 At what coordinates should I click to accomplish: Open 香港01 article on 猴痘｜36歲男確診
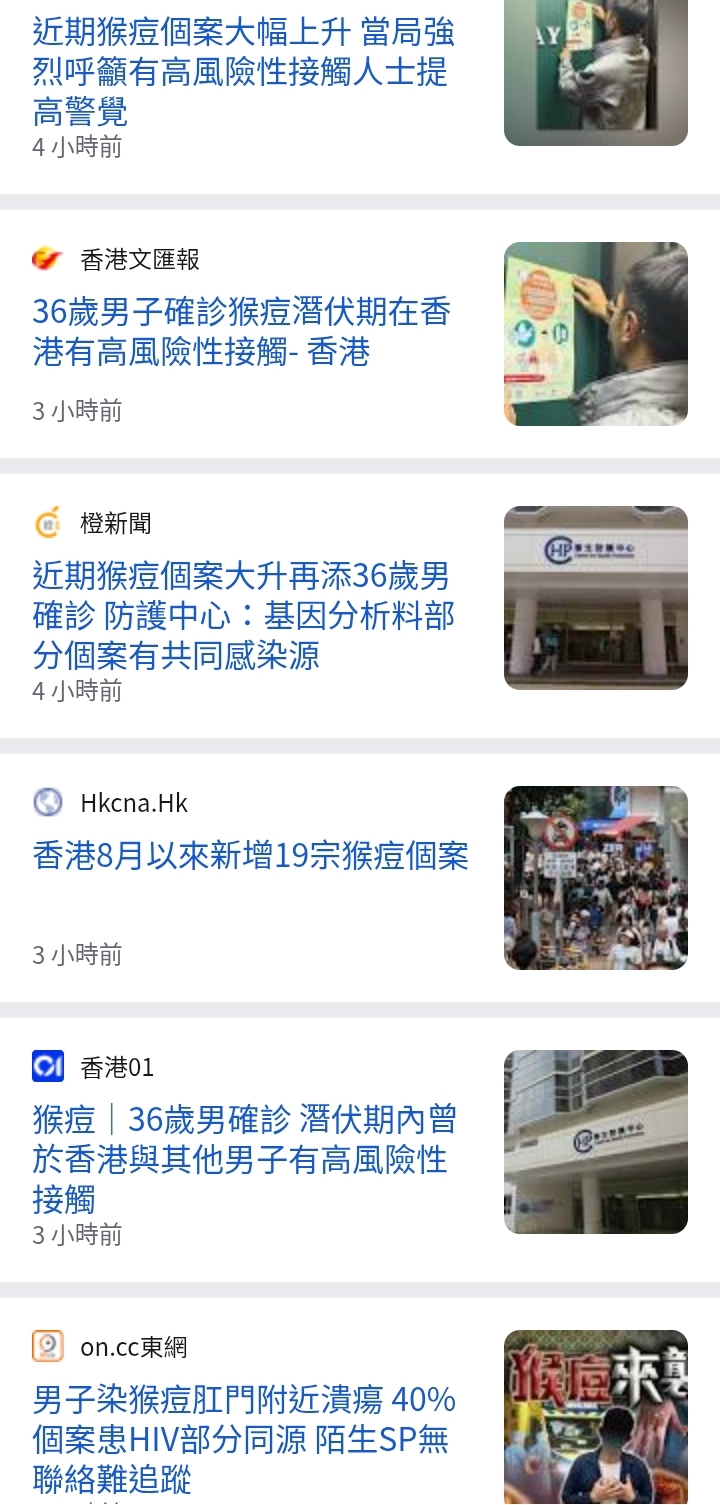[x=244, y=1159]
